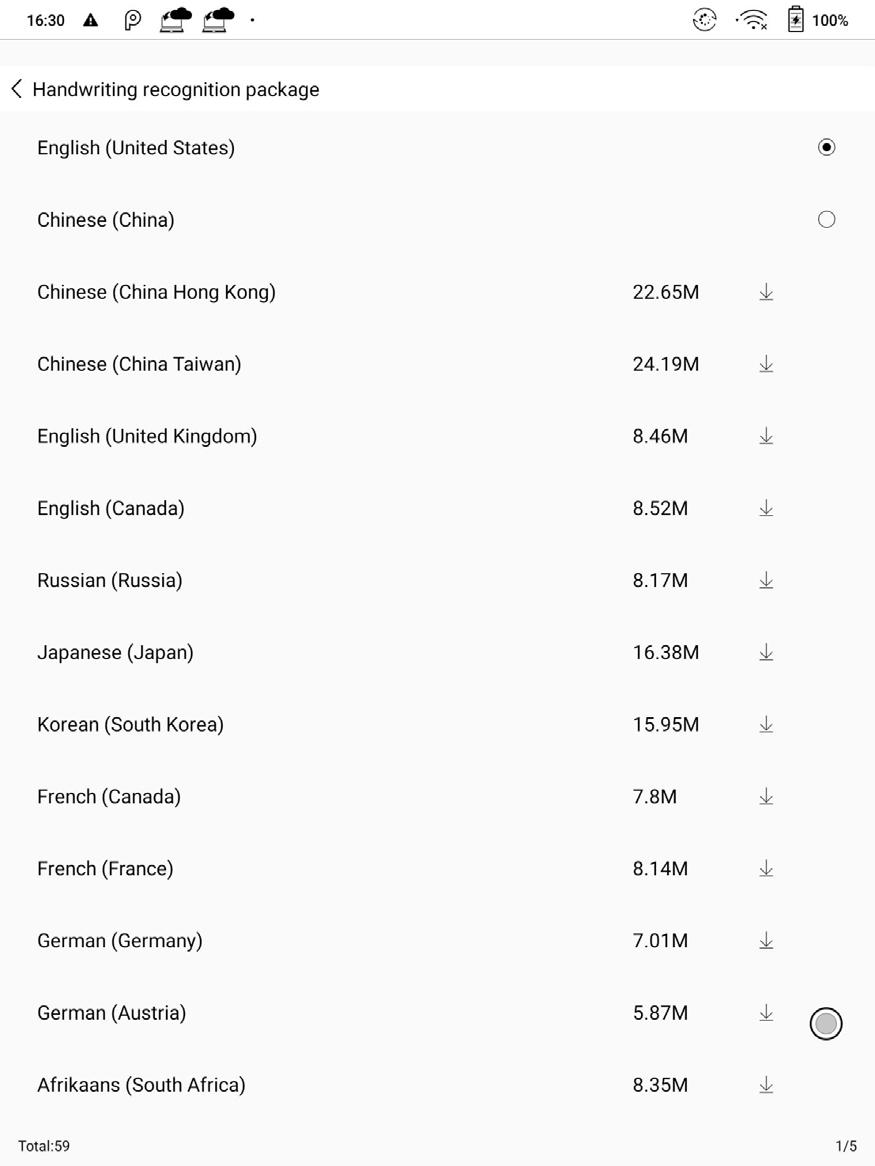Download Korean (South Korea) package
875x1166 pixels.
click(x=766, y=724)
